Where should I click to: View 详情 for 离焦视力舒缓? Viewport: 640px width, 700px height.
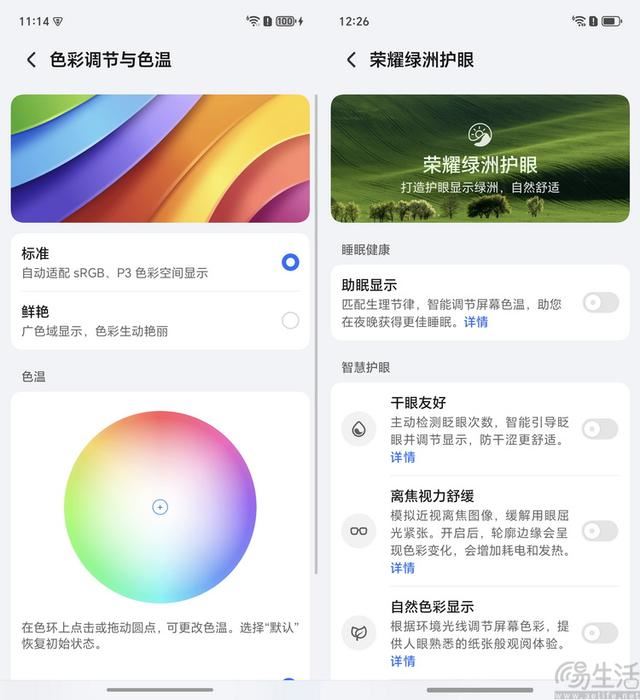tap(402, 568)
